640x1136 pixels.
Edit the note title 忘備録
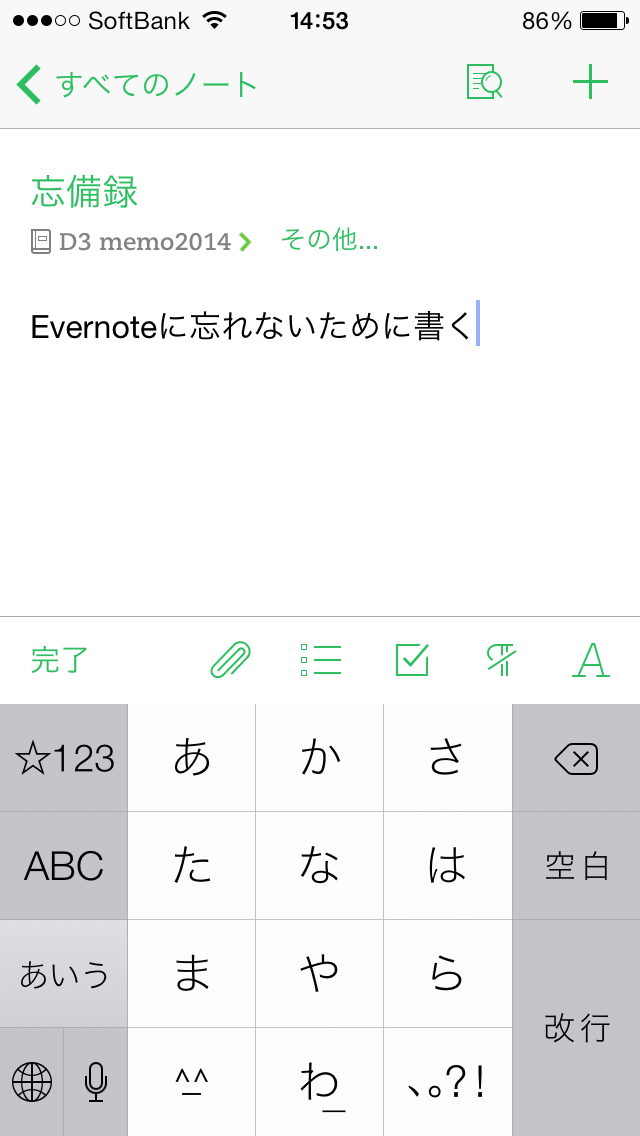coord(84,192)
